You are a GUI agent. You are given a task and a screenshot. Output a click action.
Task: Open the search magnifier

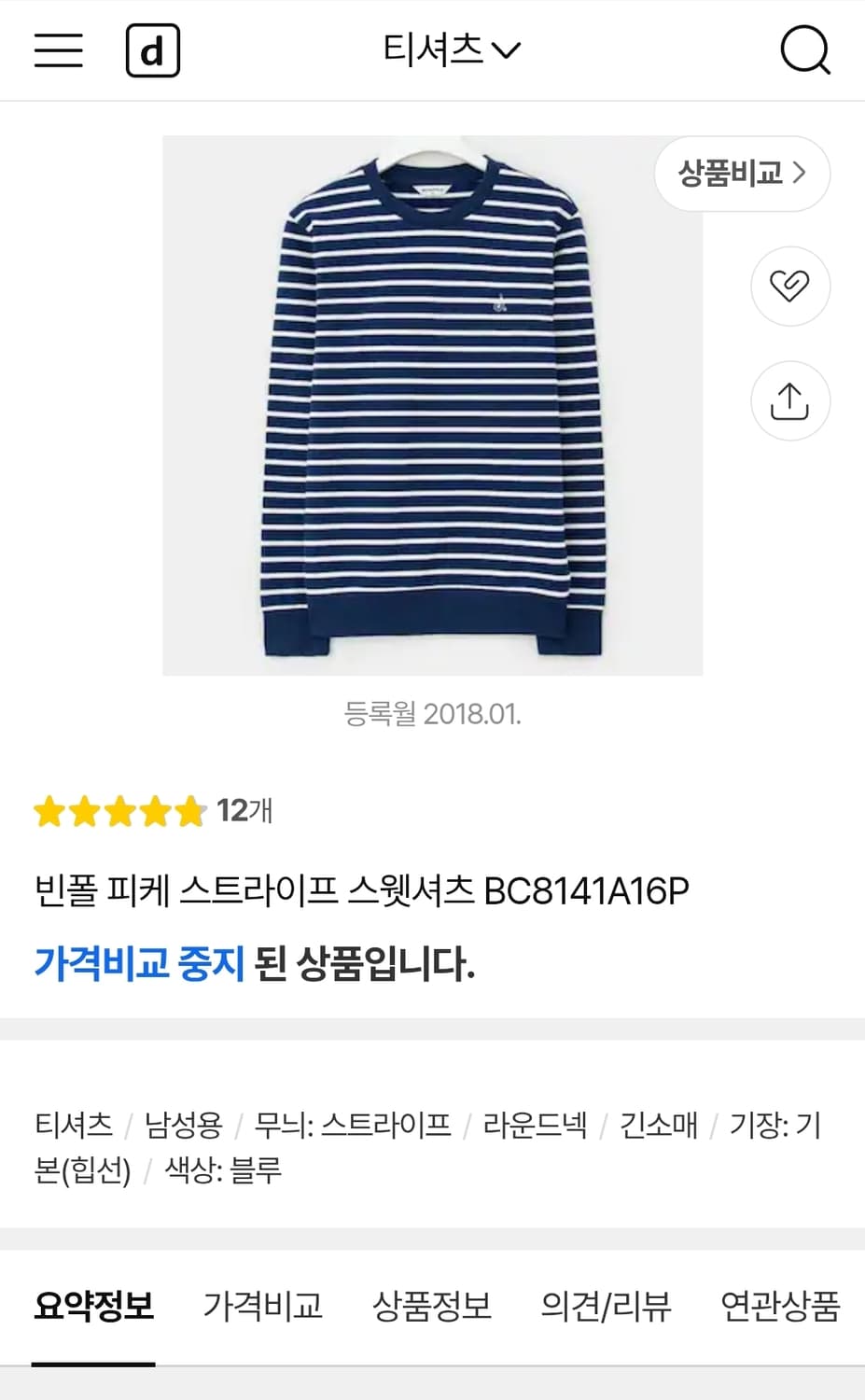(806, 51)
